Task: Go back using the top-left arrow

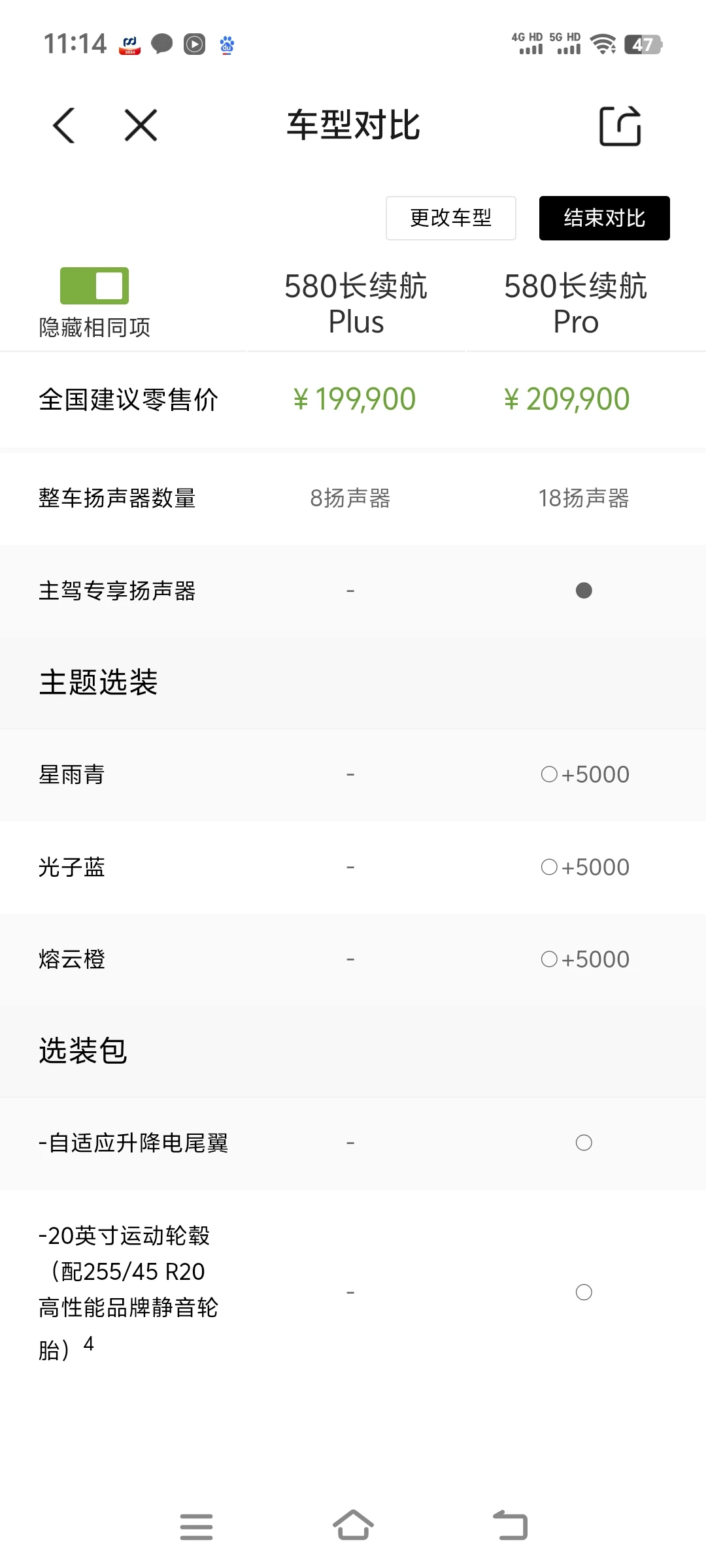Action: click(x=64, y=125)
